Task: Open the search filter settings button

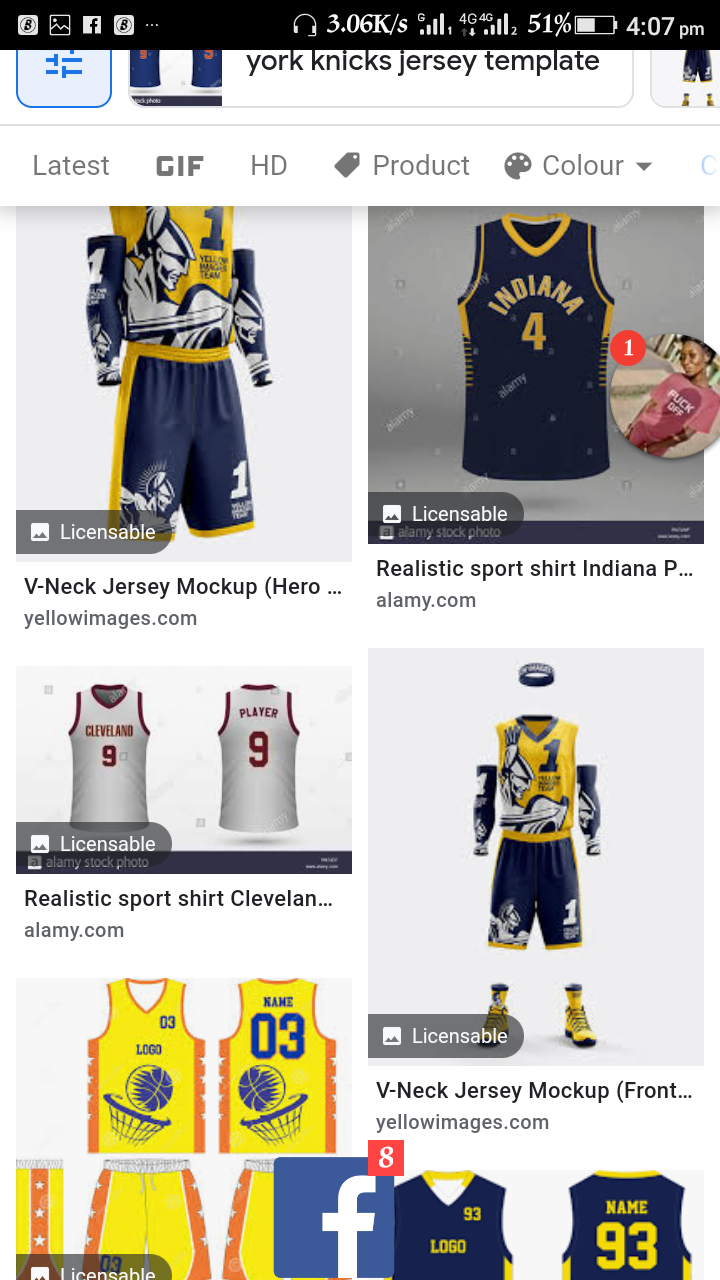Action: [x=64, y=70]
